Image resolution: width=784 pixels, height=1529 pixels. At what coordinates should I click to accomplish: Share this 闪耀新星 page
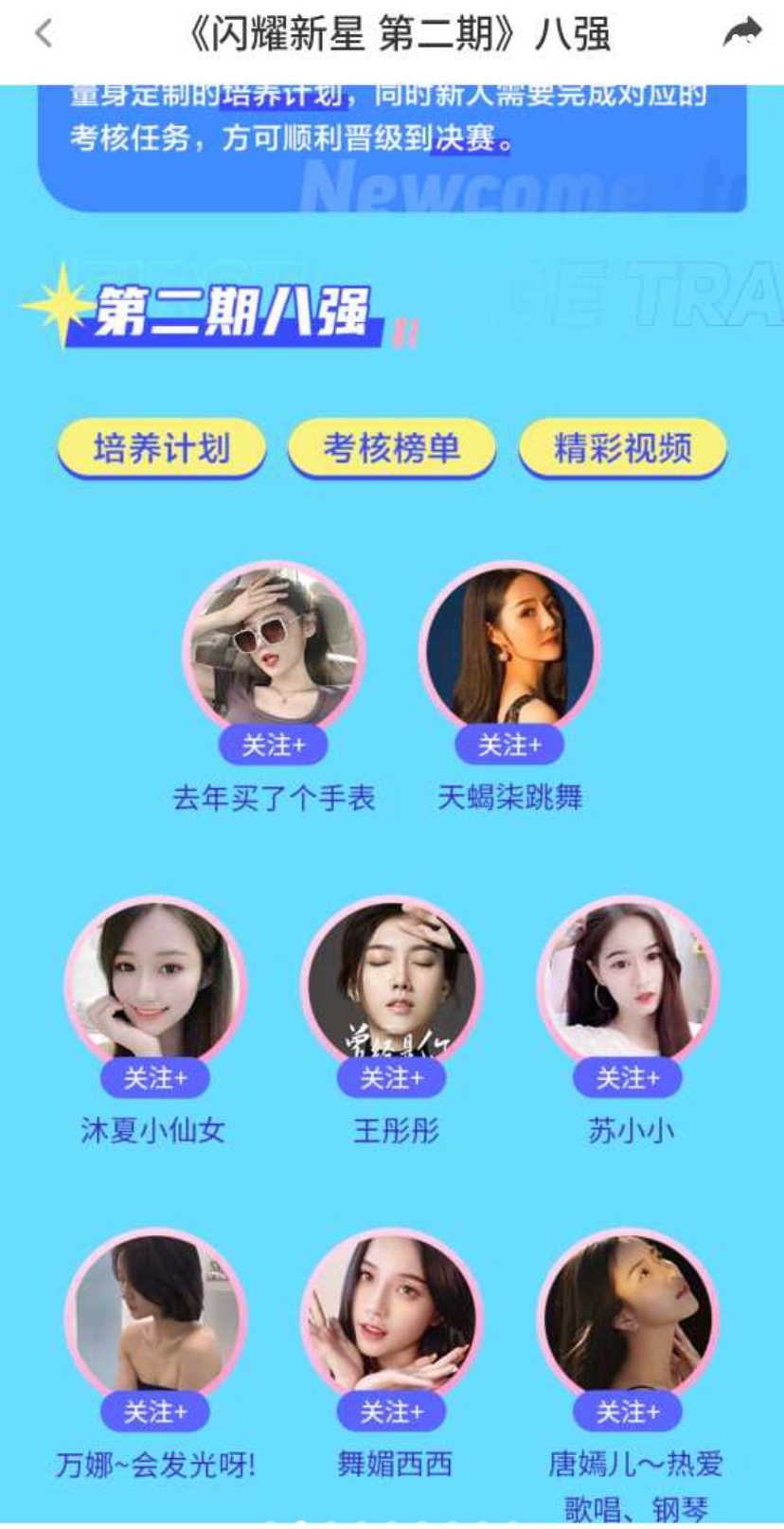[741, 34]
